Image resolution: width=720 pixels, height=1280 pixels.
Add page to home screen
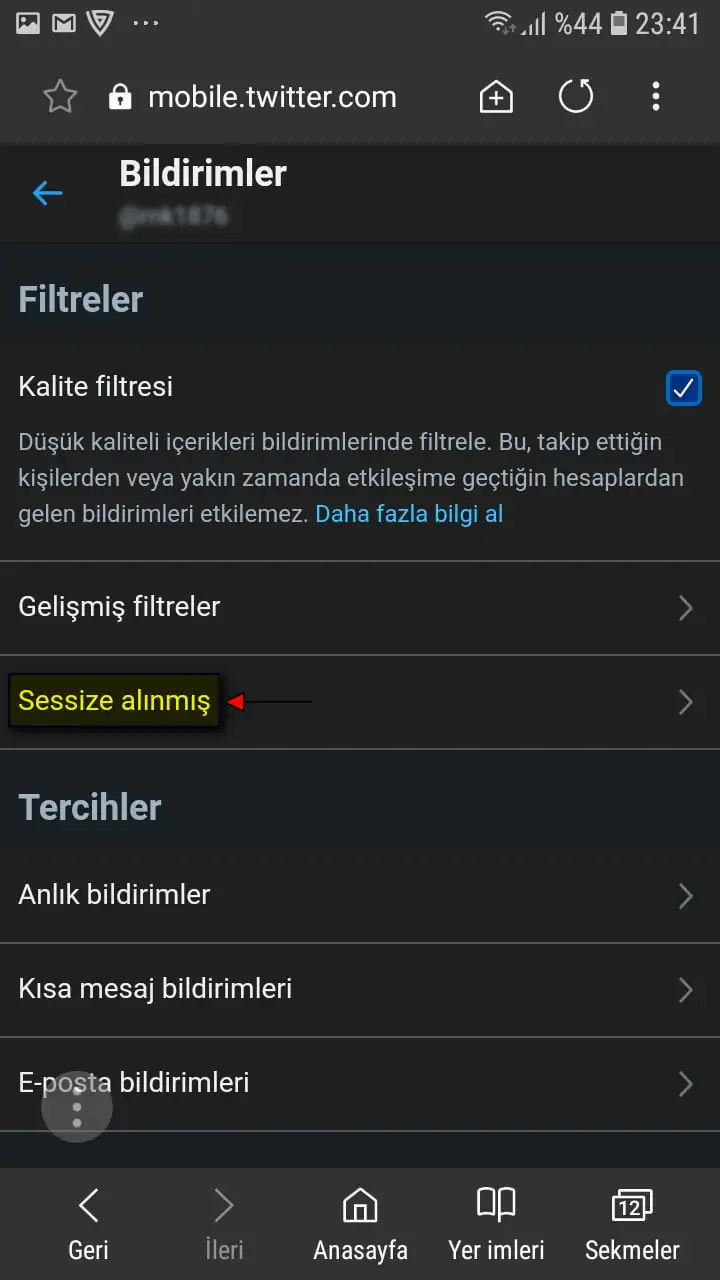point(496,97)
